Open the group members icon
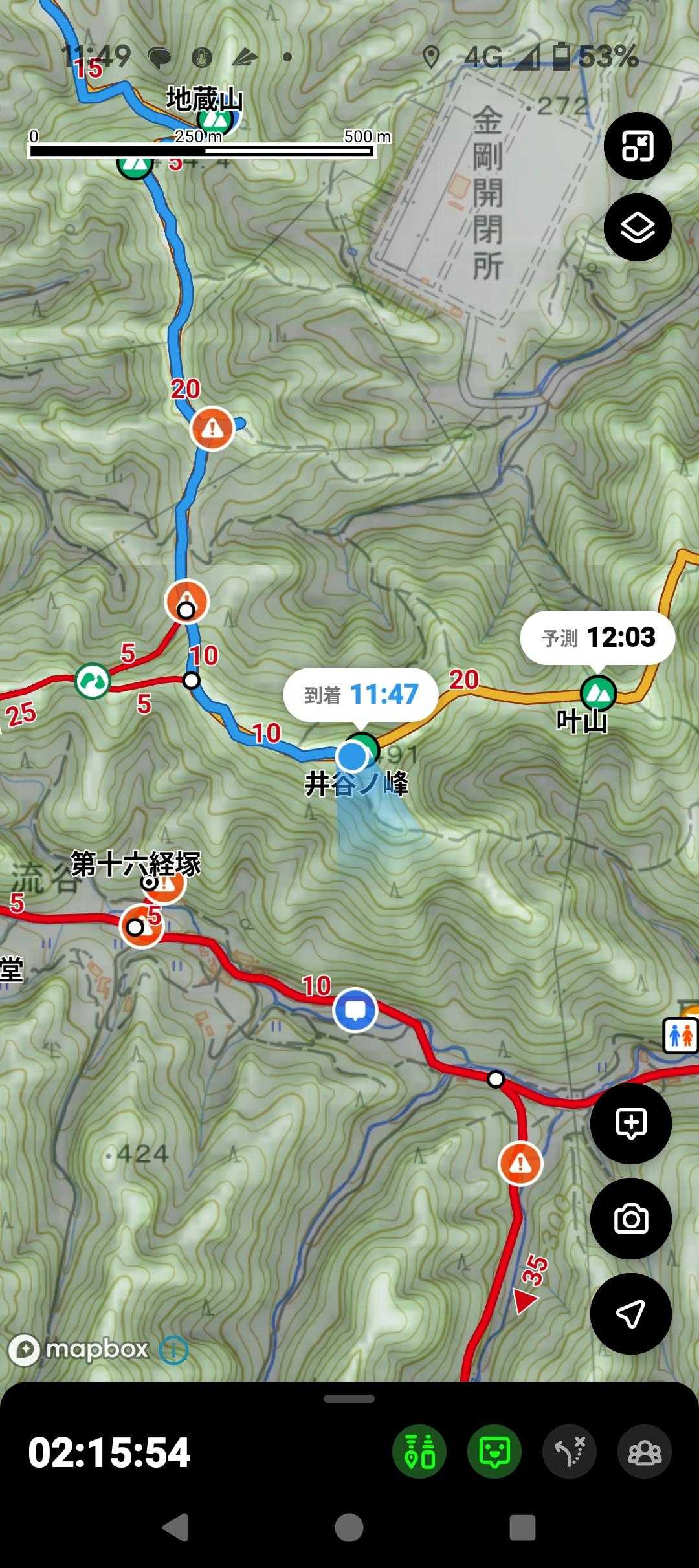 click(644, 1452)
